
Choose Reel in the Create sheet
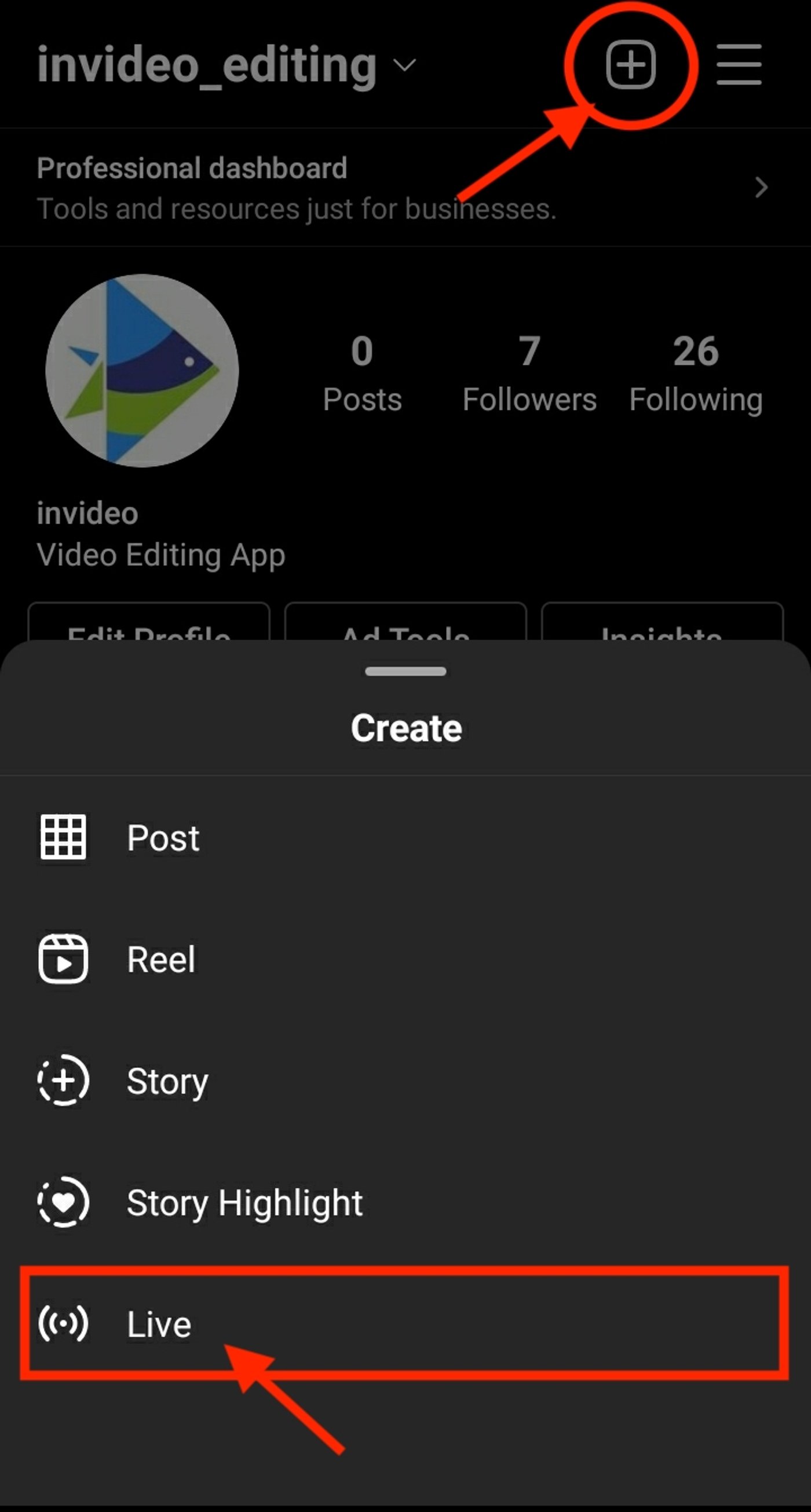click(405, 959)
